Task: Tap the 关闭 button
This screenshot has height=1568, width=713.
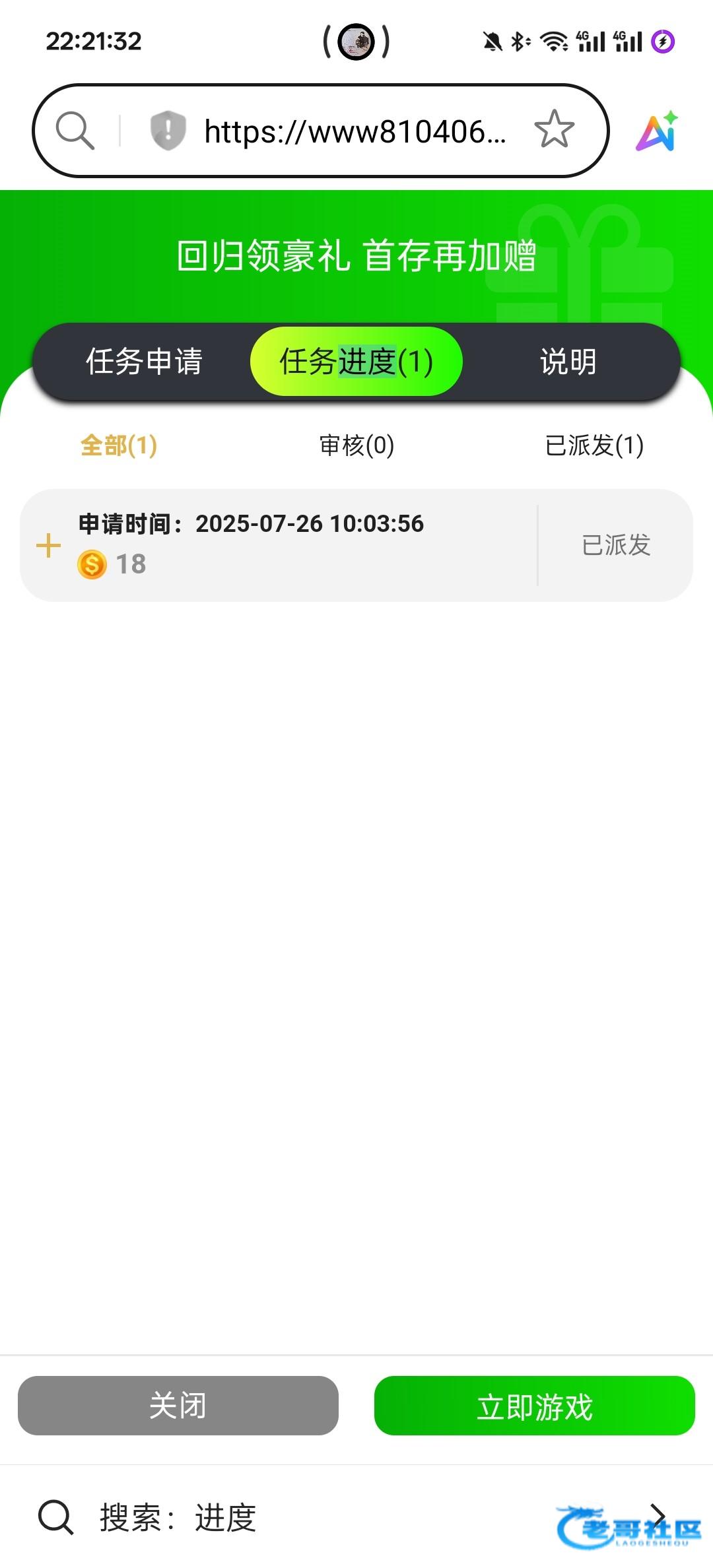Action: tap(178, 1405)
